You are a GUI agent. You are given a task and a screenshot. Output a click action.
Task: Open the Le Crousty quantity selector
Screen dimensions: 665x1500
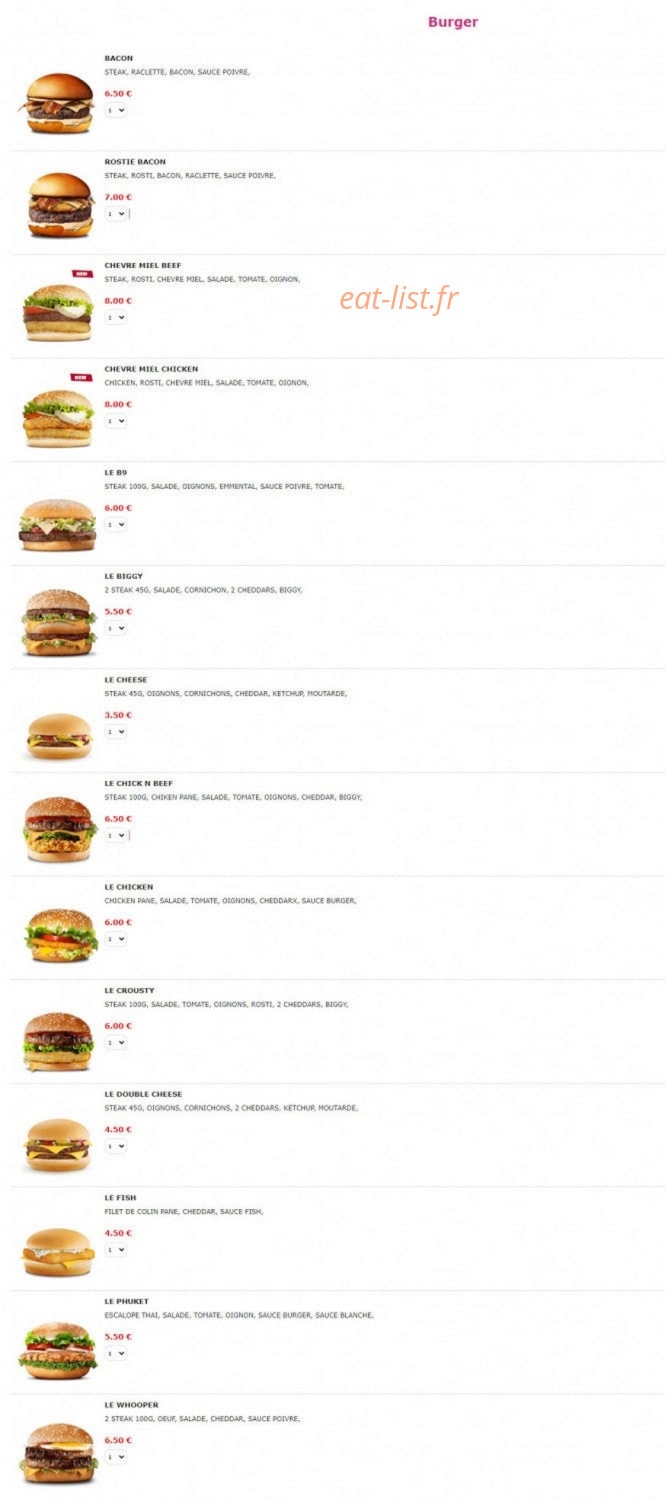tap(116, 1042)
